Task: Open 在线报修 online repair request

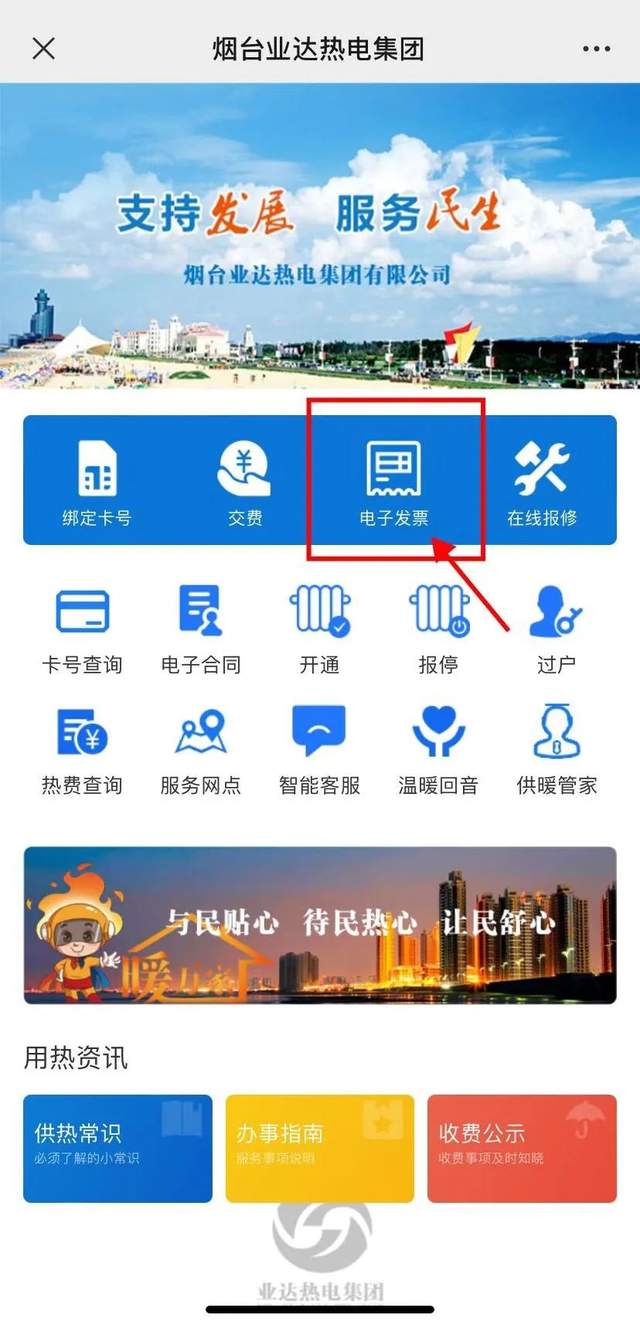Action: tap(541, 483)
